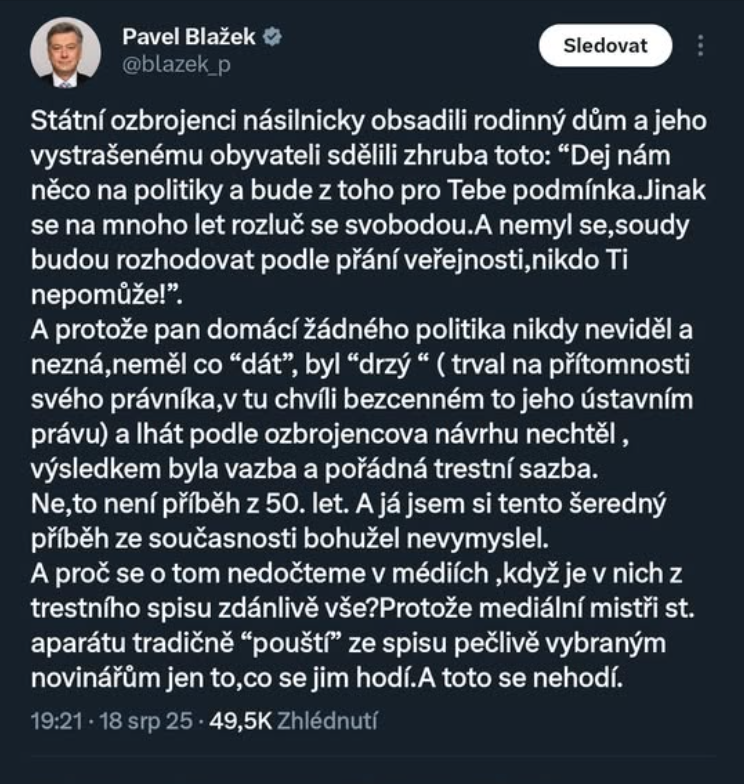
Task: Open the post overflow menu
Action: tap(701, 46)
